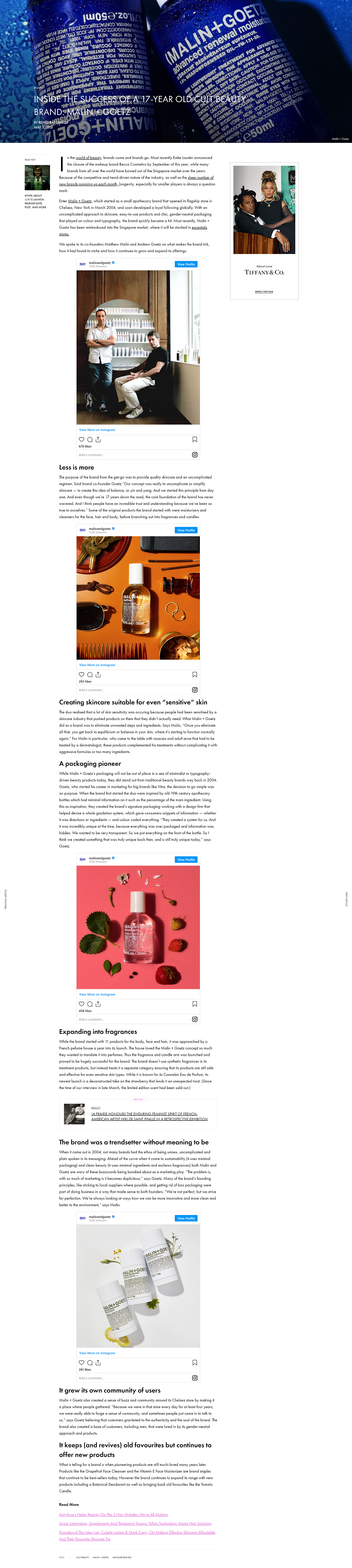Open Inkey List founders skincare article
This screenshot has width=352, height=1568.
[137, 1533]
